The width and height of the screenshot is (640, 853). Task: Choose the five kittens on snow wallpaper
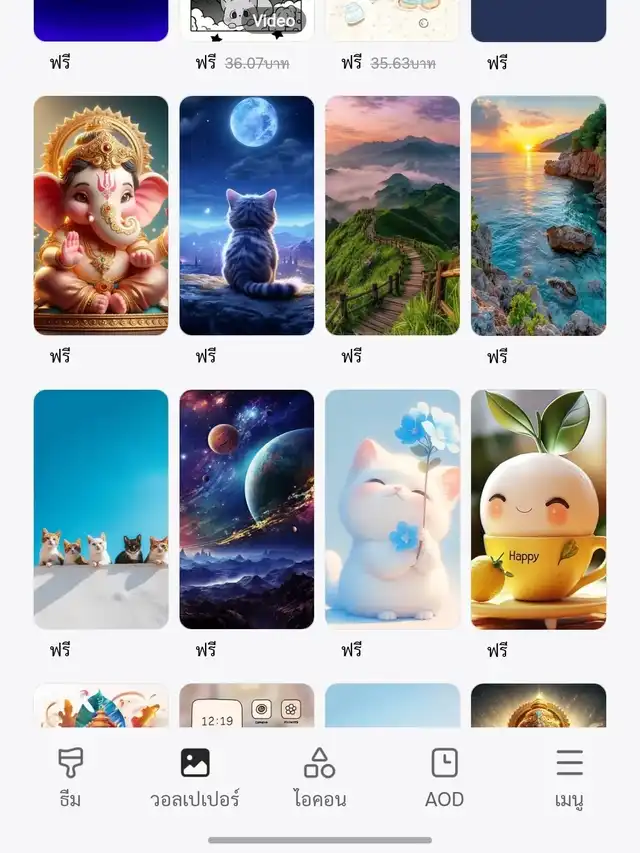point(101,509)
